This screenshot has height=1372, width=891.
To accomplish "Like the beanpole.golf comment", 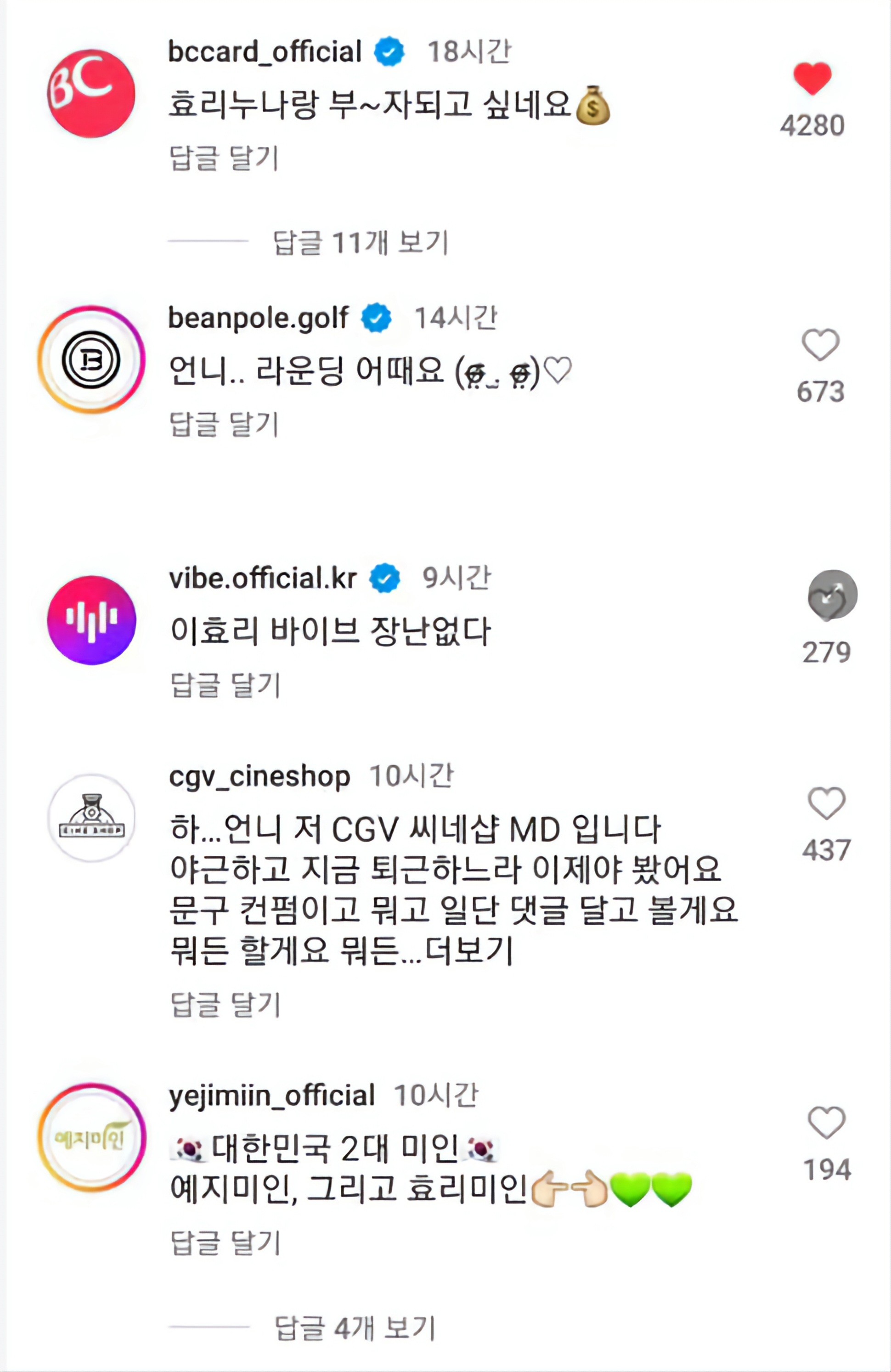I will coord(820,345).
